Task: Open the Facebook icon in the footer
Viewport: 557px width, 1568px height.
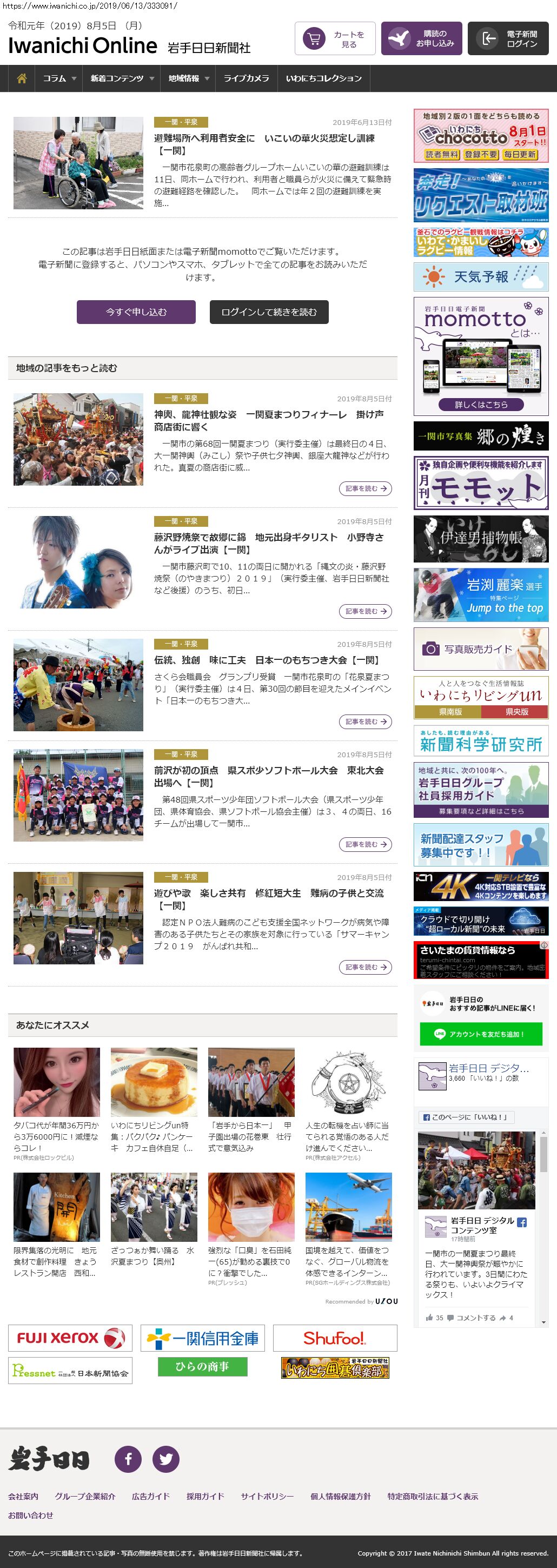Action: [129, 1459]
